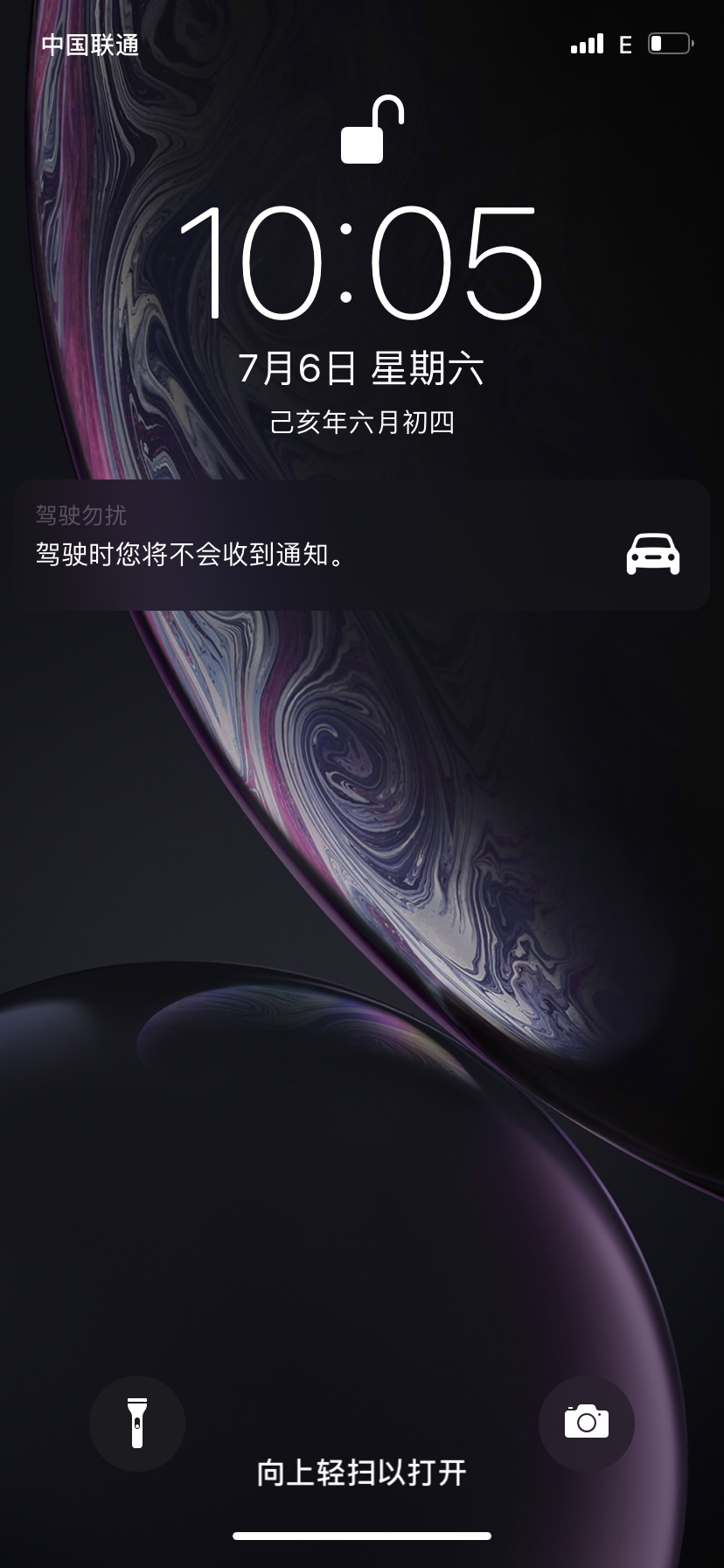Image resolution: width=724 pixels, height=1568 pixels.
Task: Open the camera from the lock screen
Action: (x=586, y=1424)
